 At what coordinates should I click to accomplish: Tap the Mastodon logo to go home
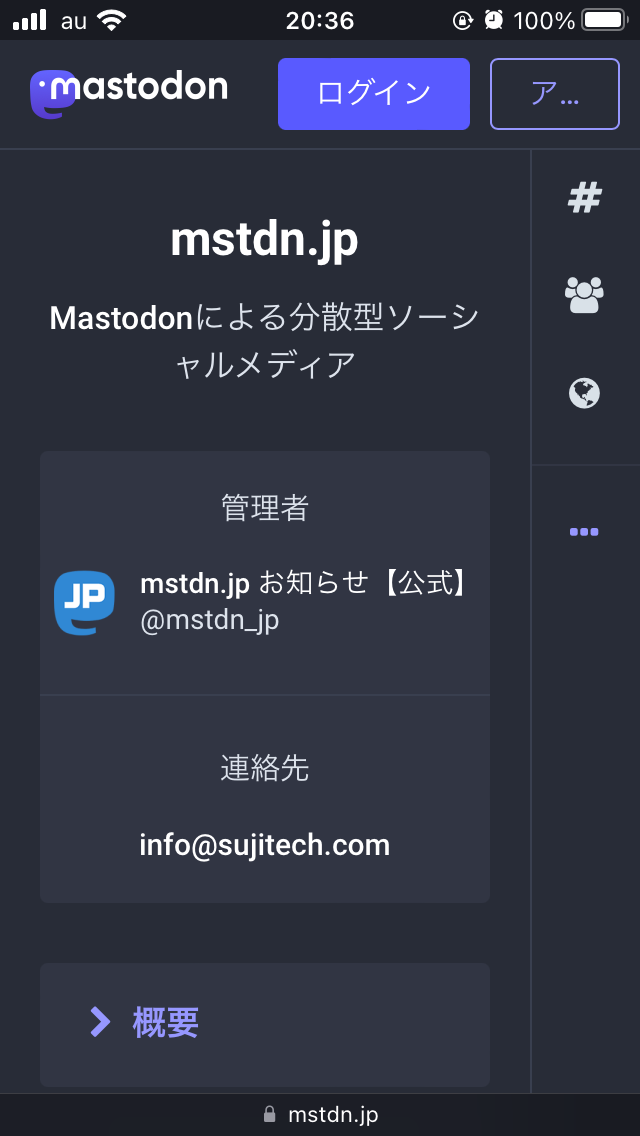coord(129,93)
